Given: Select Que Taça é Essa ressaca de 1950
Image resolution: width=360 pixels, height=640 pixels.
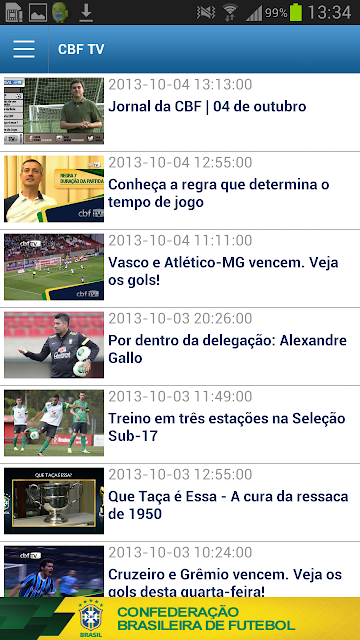Looking at the screenshot, I should pos(180,502).
